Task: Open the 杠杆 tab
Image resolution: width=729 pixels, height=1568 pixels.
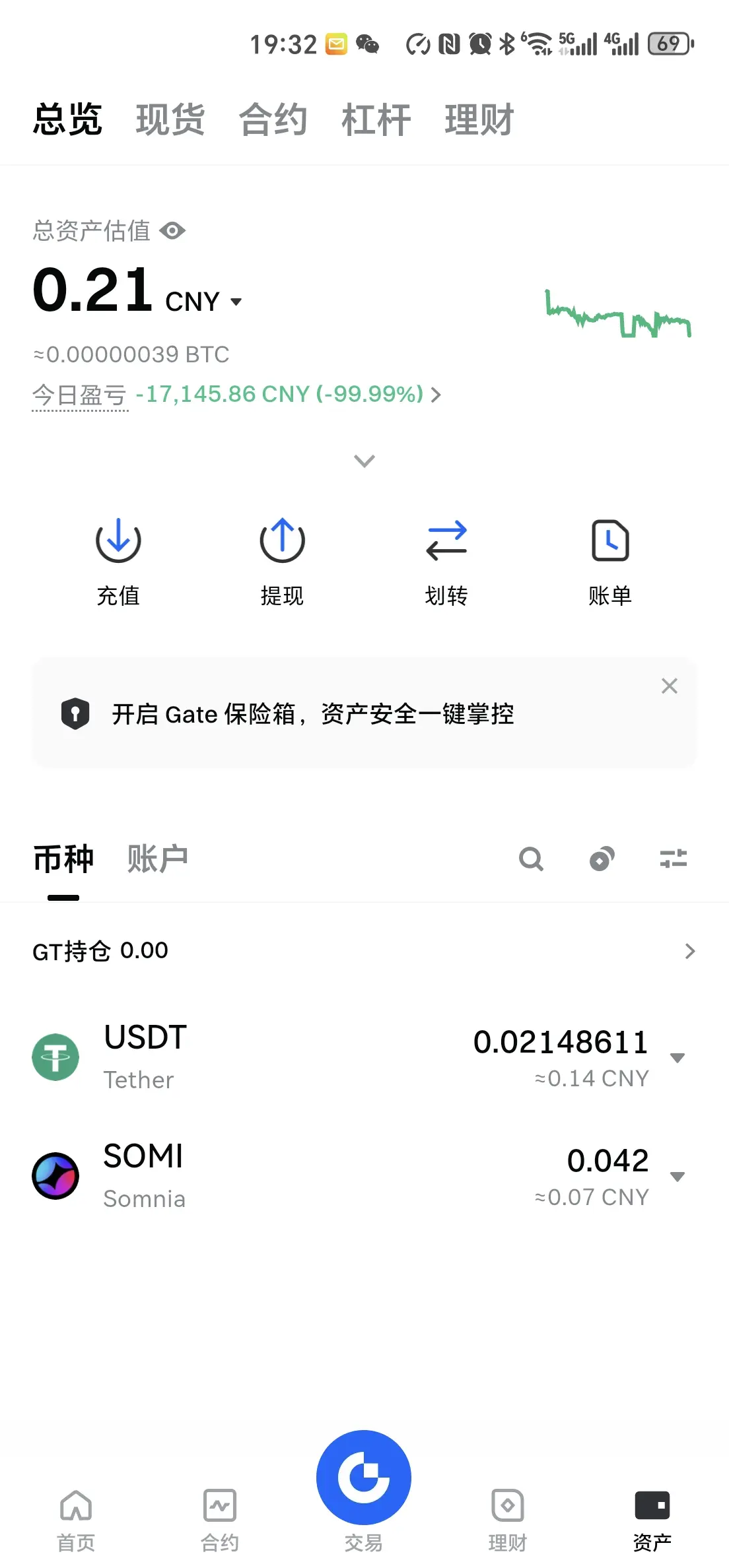Action: coord(376,120)
